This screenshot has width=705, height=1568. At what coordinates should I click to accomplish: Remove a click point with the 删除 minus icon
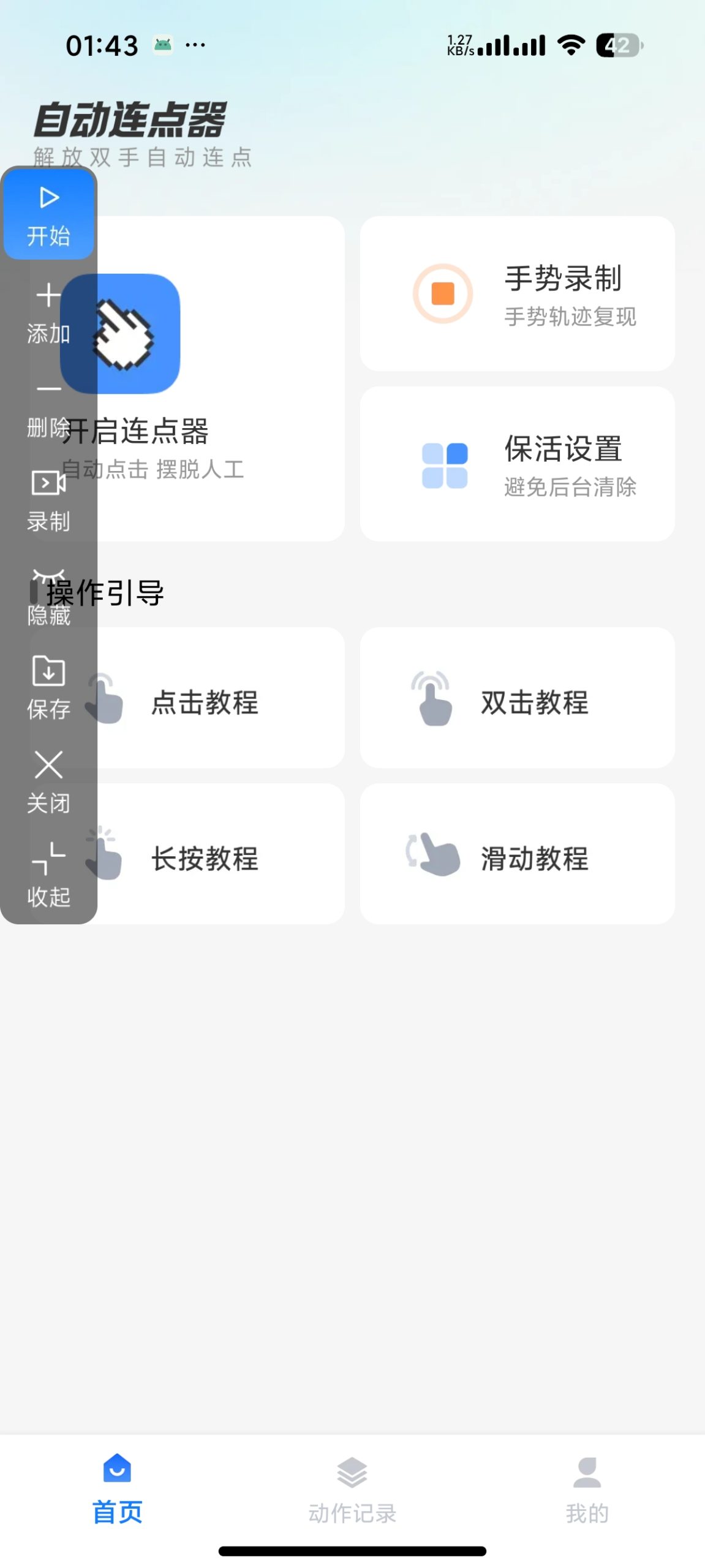click(x=48, y=390)
